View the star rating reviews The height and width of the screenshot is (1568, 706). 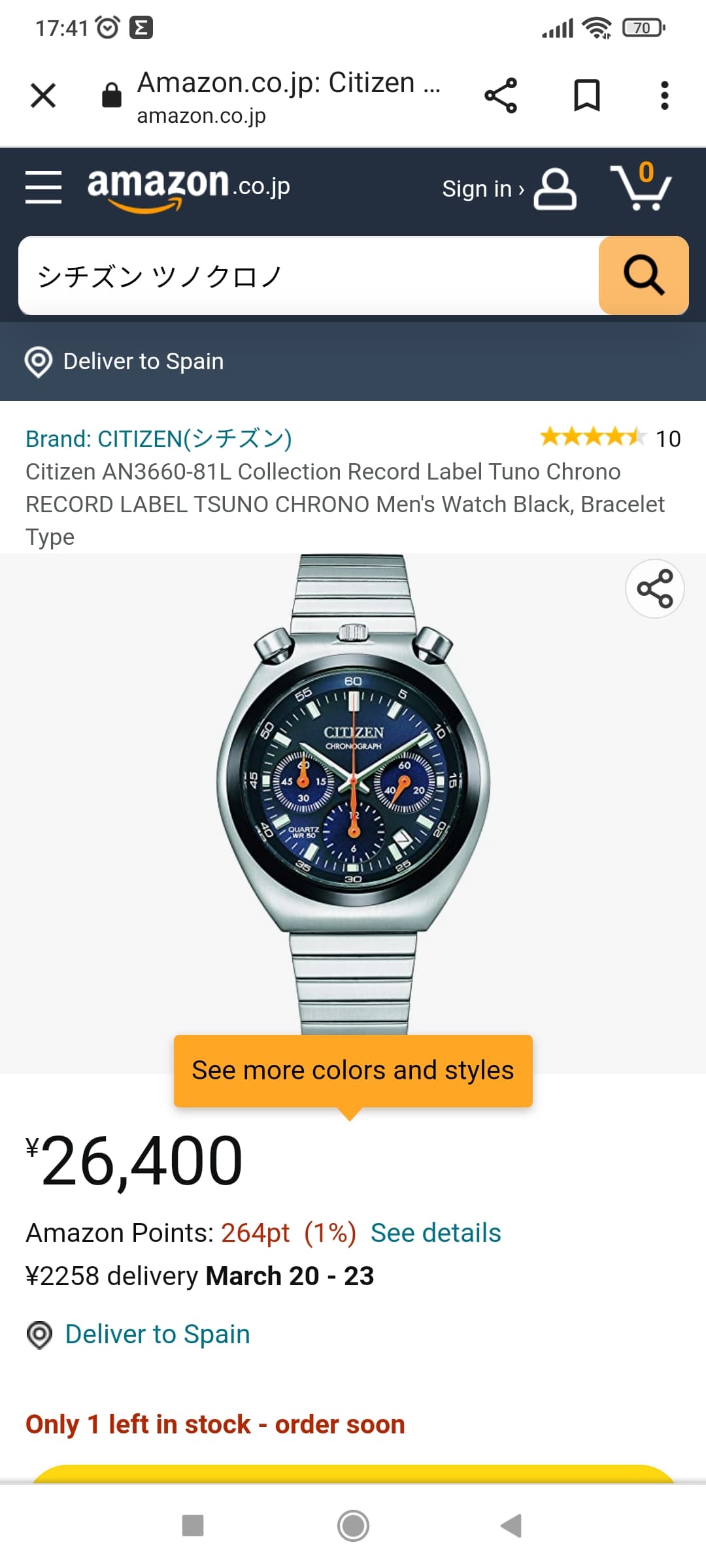pyautogui.click(x=611, y=438)
